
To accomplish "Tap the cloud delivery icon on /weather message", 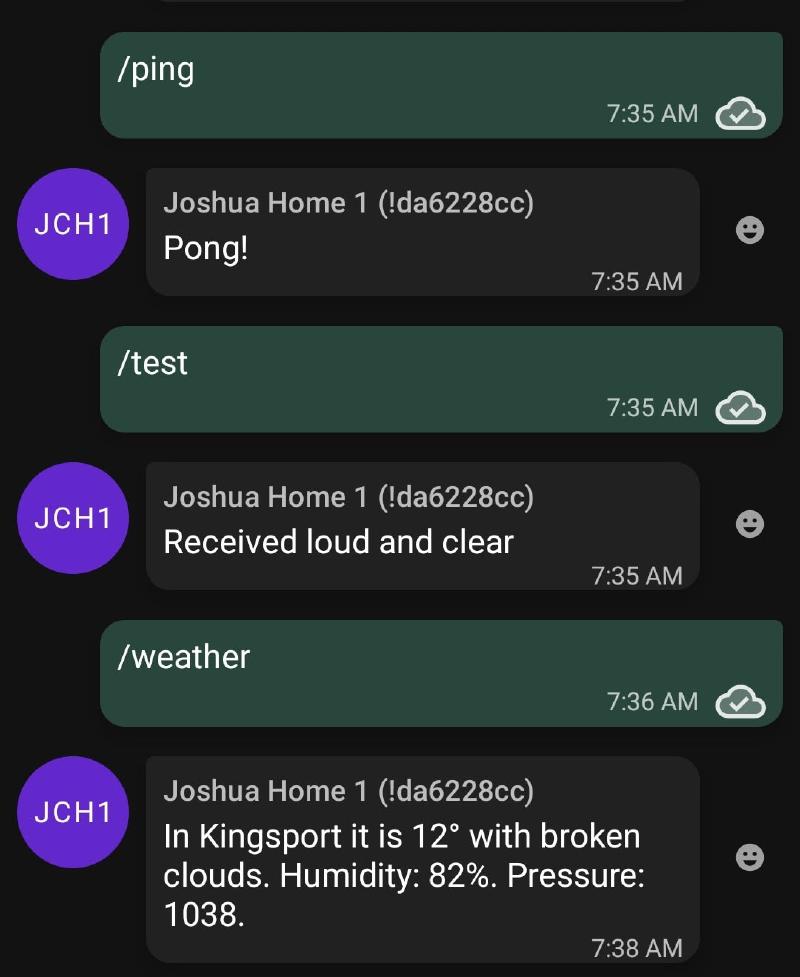I will tap(738, 702).
